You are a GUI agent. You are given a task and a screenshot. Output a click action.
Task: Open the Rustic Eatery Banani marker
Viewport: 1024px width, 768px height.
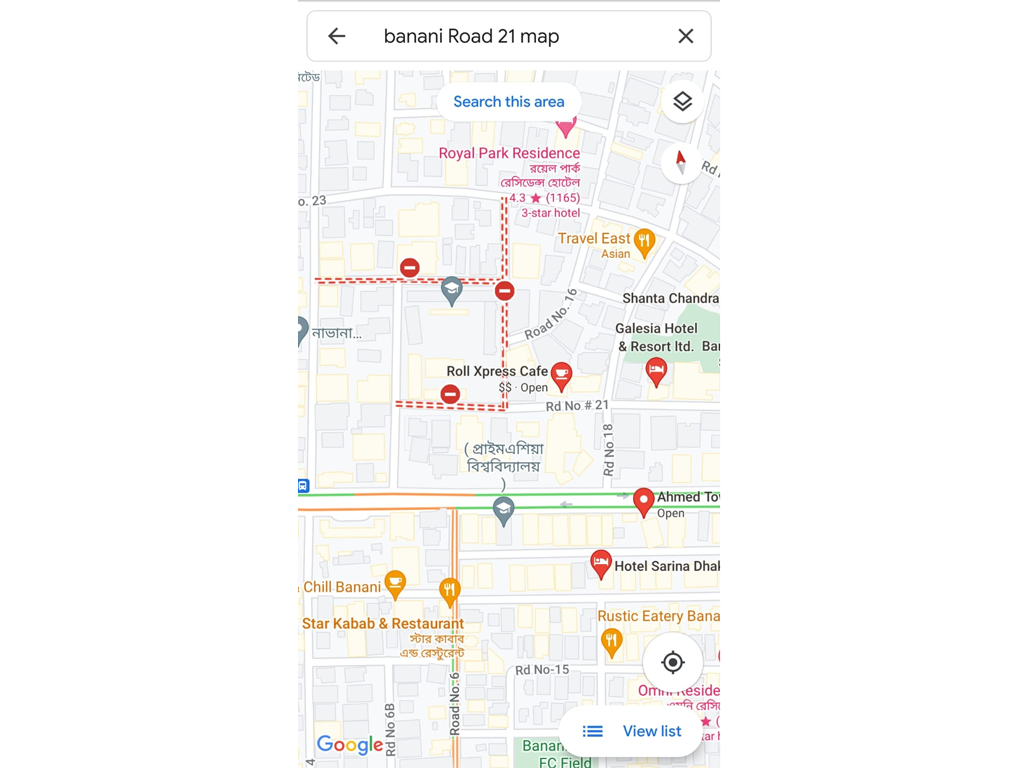611,641
